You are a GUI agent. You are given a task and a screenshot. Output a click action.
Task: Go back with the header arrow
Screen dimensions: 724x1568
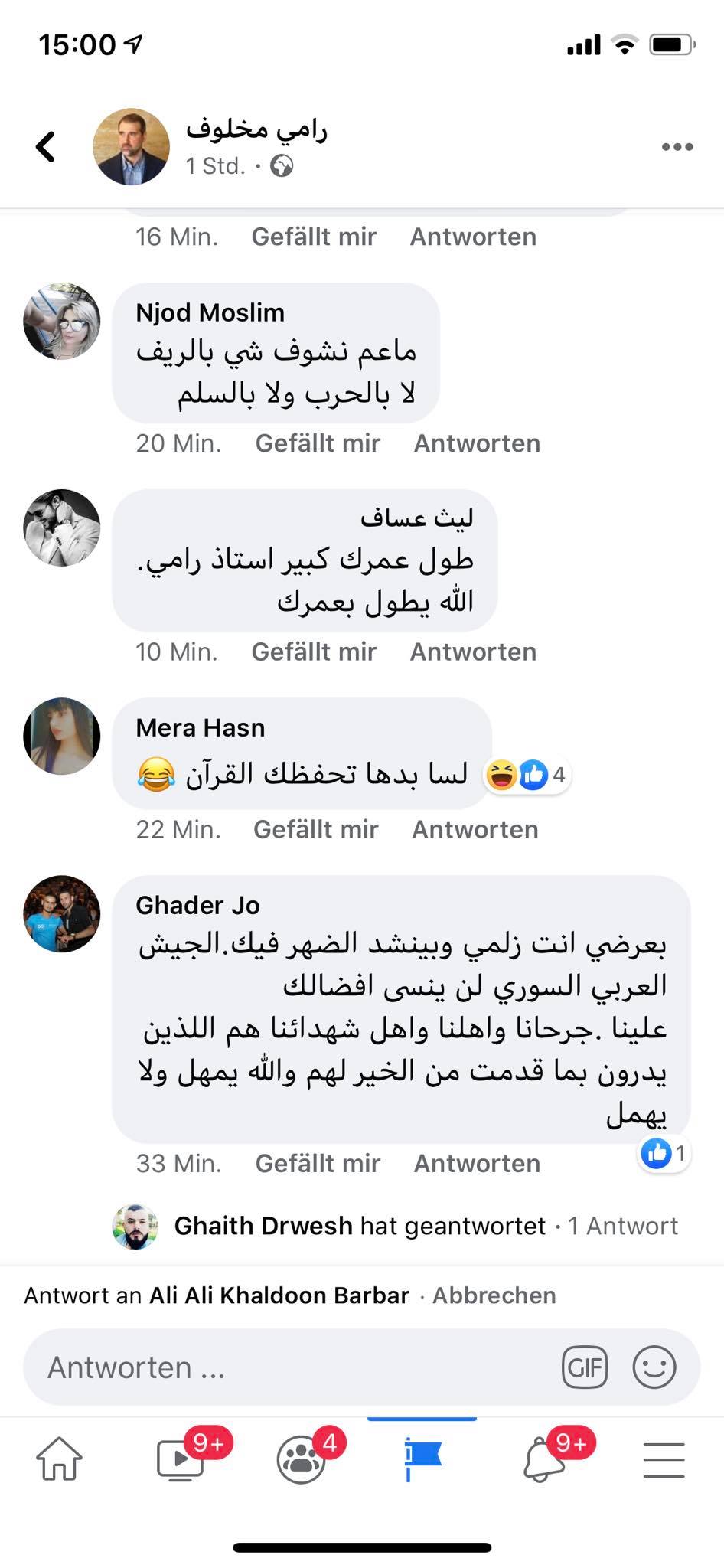coord(46,147)
